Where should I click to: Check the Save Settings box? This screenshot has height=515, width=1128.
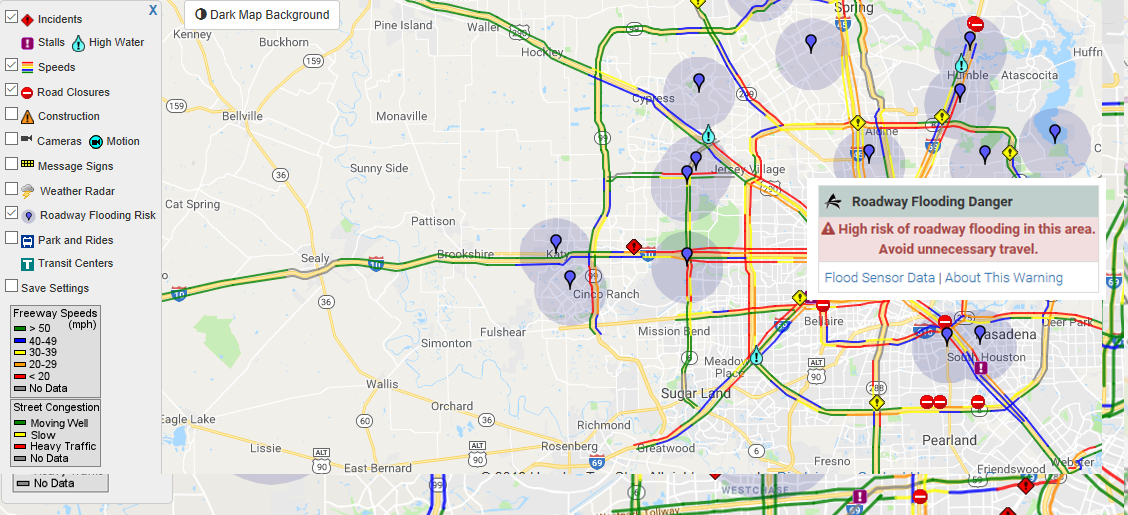point(12,287)
